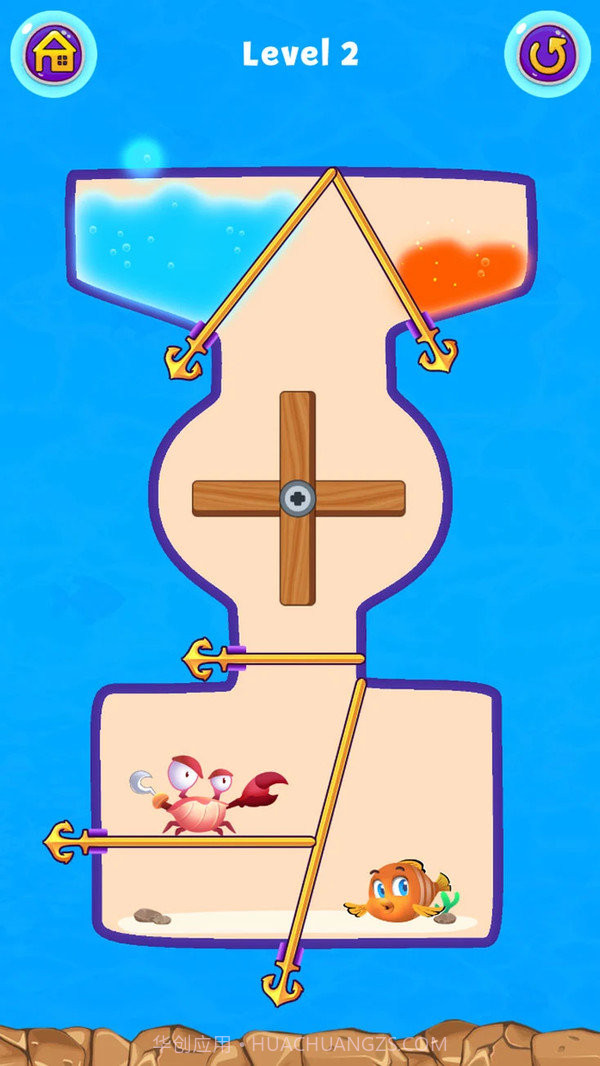Pull the diagonal pin beside the fish
600x1066 pixels.
click(x=282, y=983)
